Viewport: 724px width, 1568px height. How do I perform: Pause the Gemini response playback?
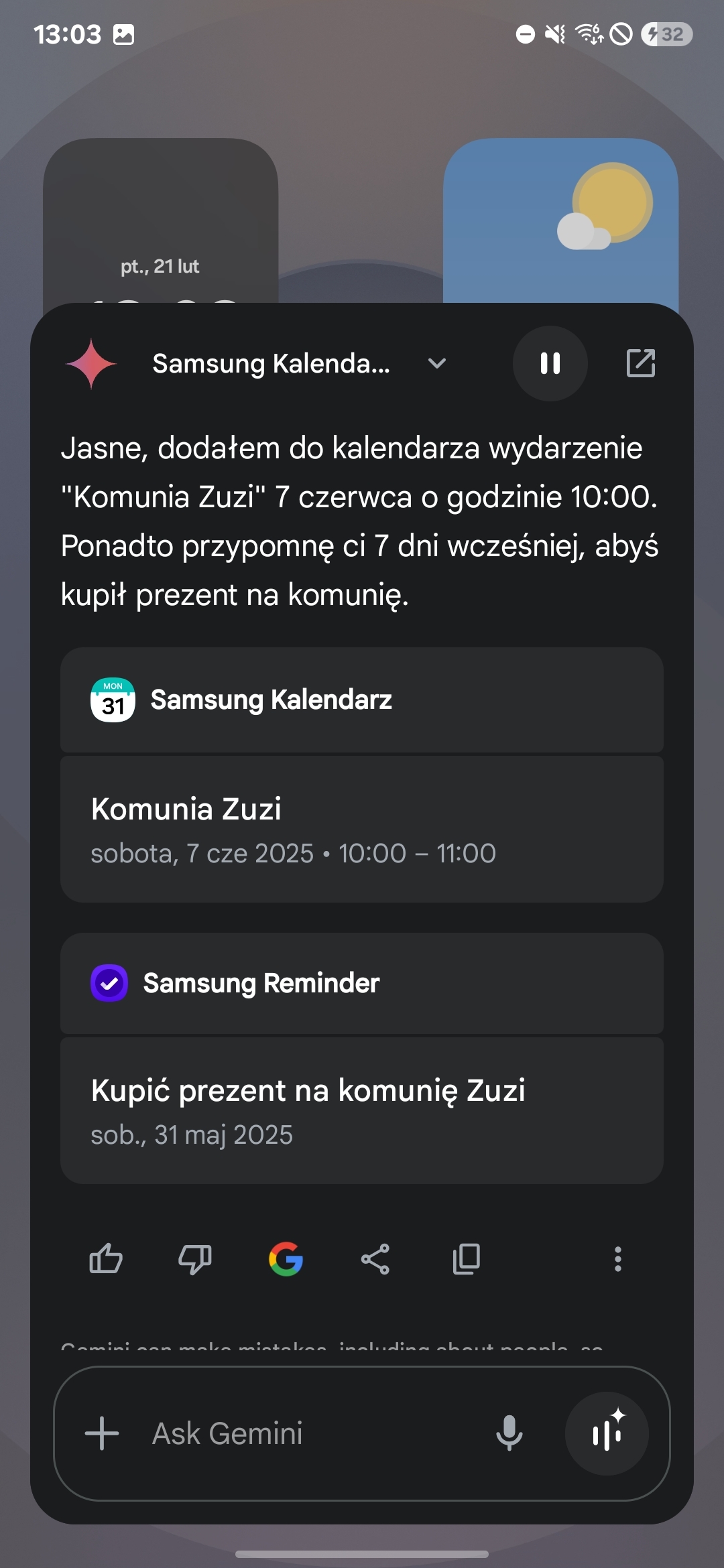click(550, 363)
